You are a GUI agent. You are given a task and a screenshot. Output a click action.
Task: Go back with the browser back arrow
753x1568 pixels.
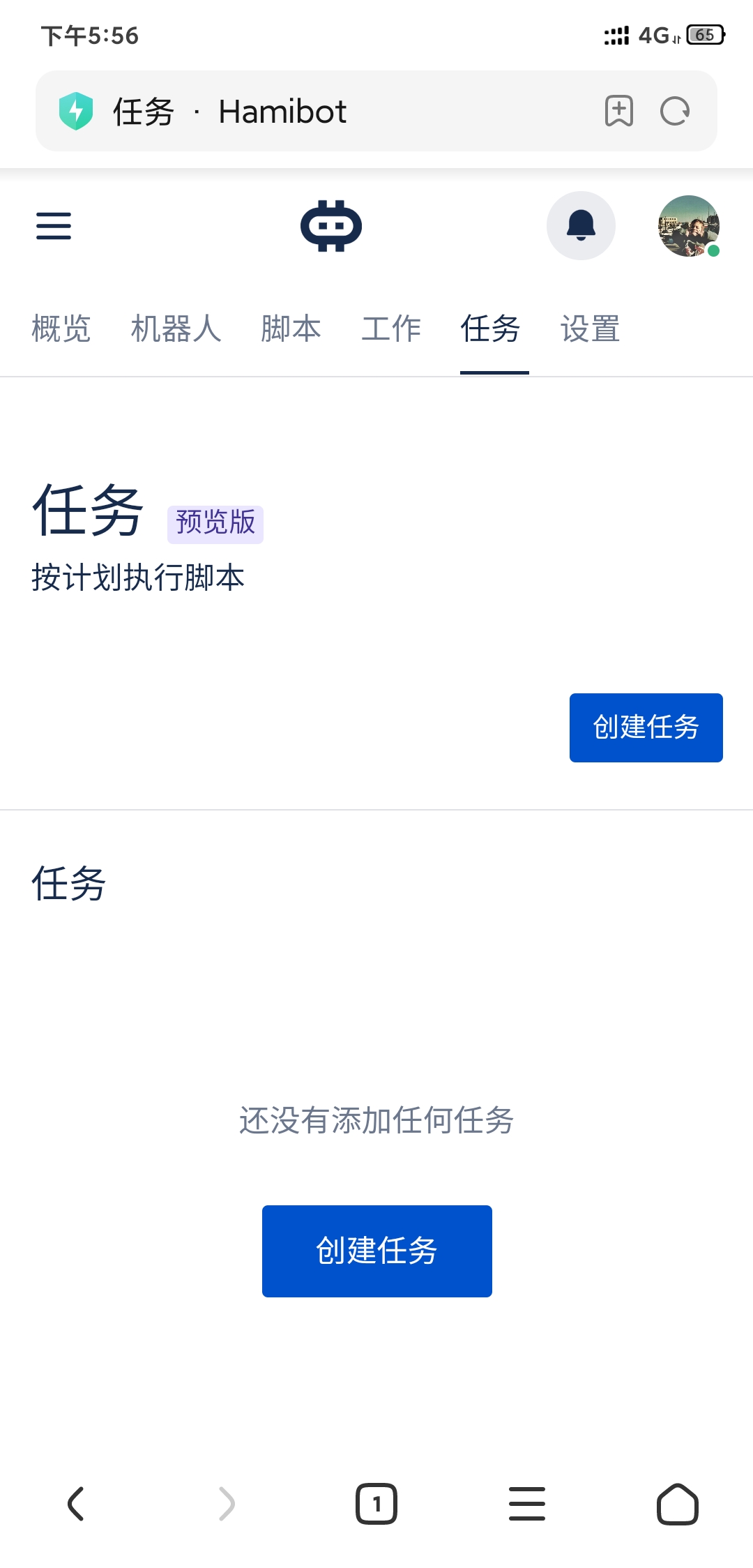[75, 1504]
